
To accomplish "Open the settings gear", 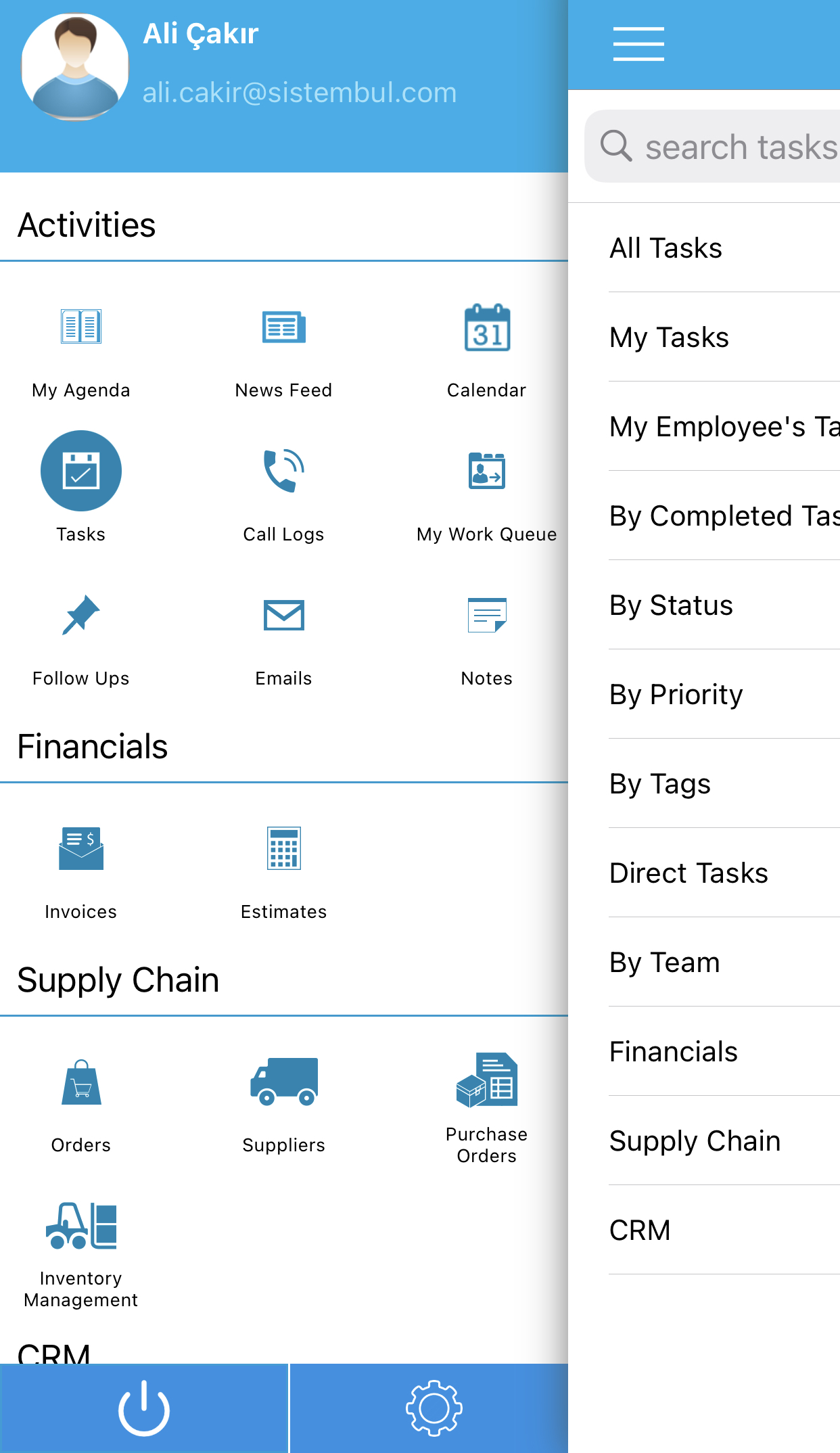I will point(434,1408).
